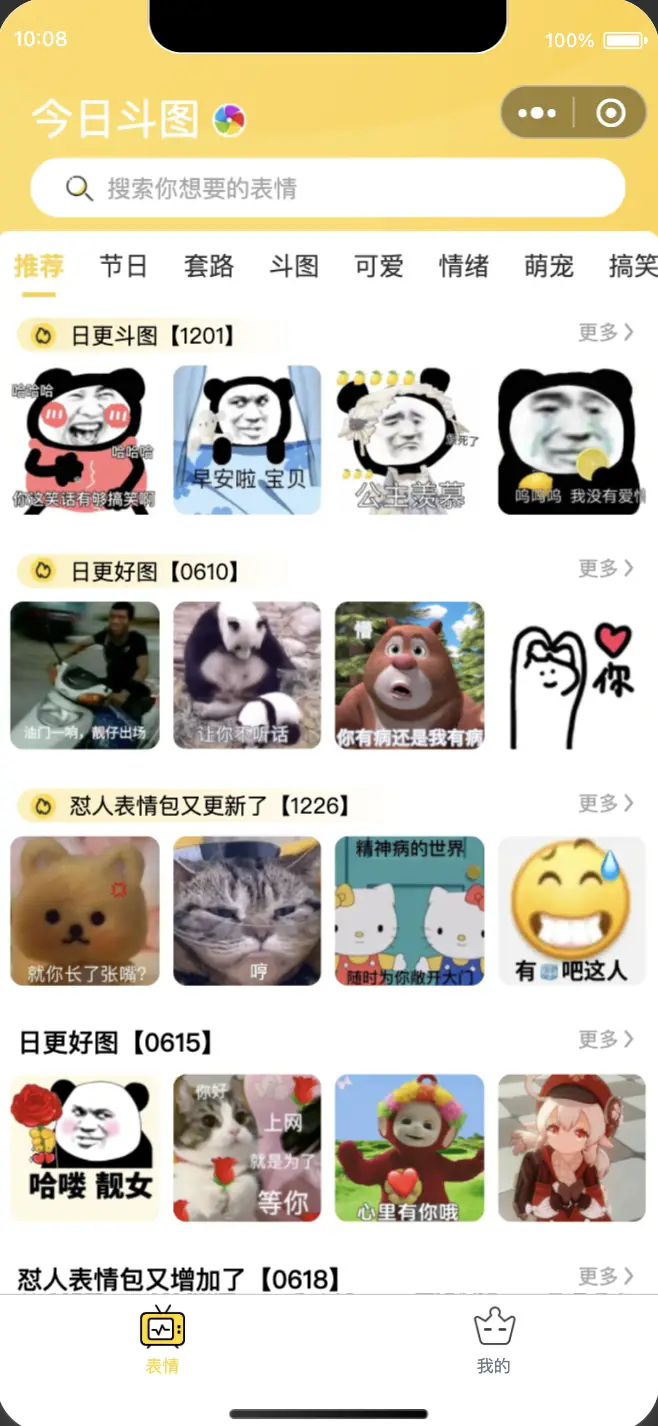The width and height of the screenshot is (658, 1426).
Task: Switch to the 可爱 tab
Action: [x=379, y=266]
